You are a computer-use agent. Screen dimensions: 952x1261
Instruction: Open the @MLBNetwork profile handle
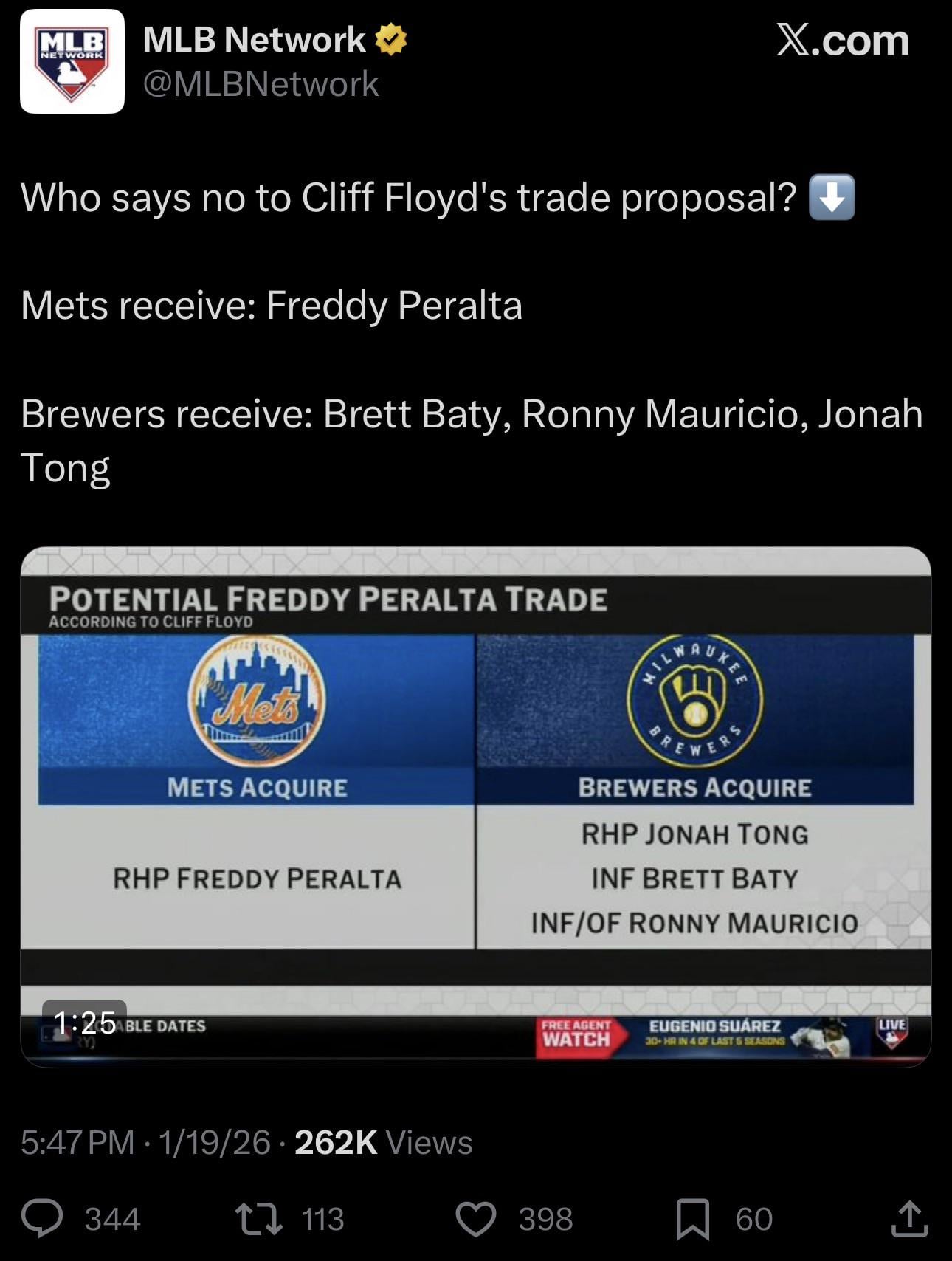(261, 84)
